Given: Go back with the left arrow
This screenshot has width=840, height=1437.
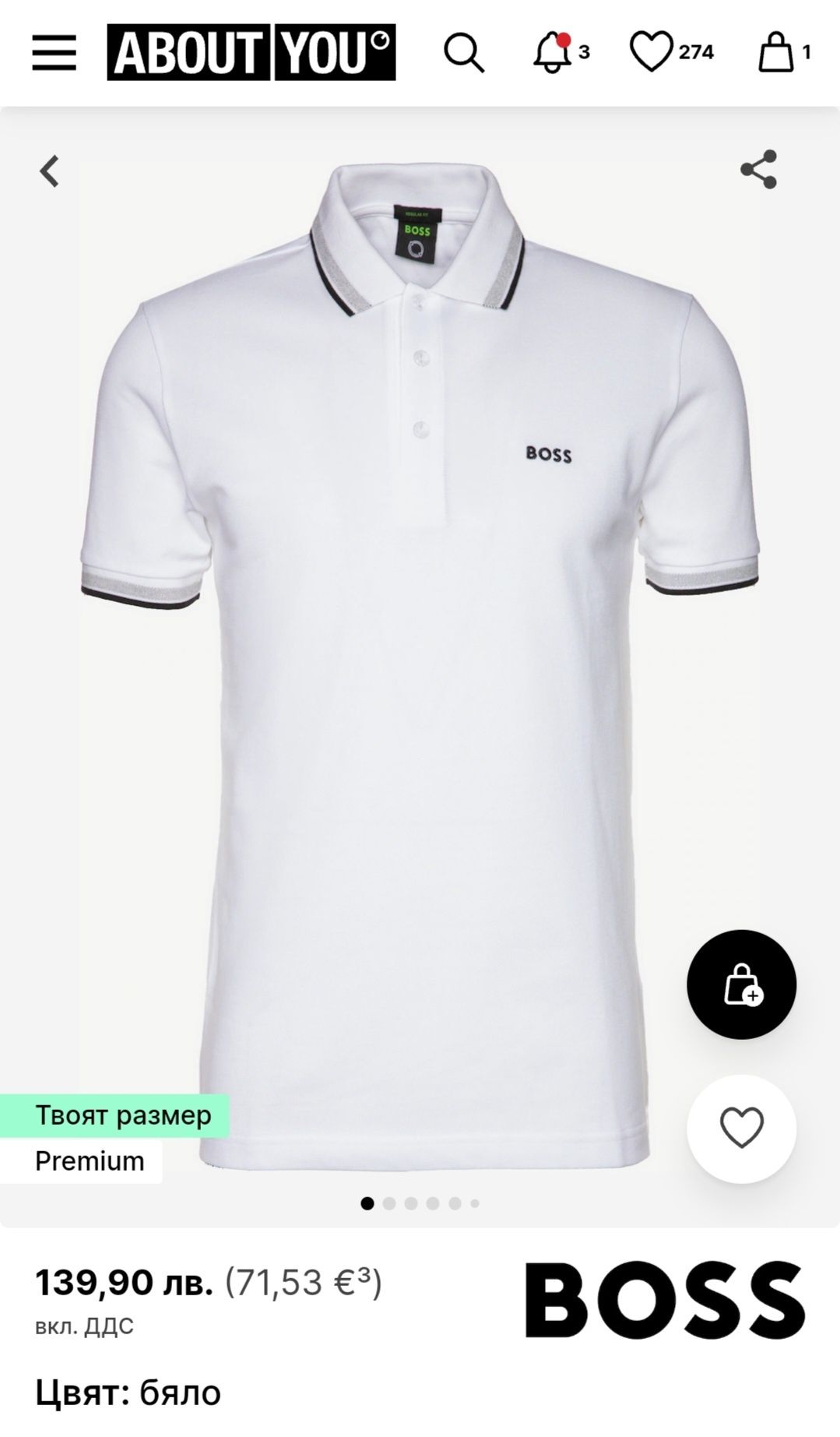Looking at the screenshot, I should point(50,171).
